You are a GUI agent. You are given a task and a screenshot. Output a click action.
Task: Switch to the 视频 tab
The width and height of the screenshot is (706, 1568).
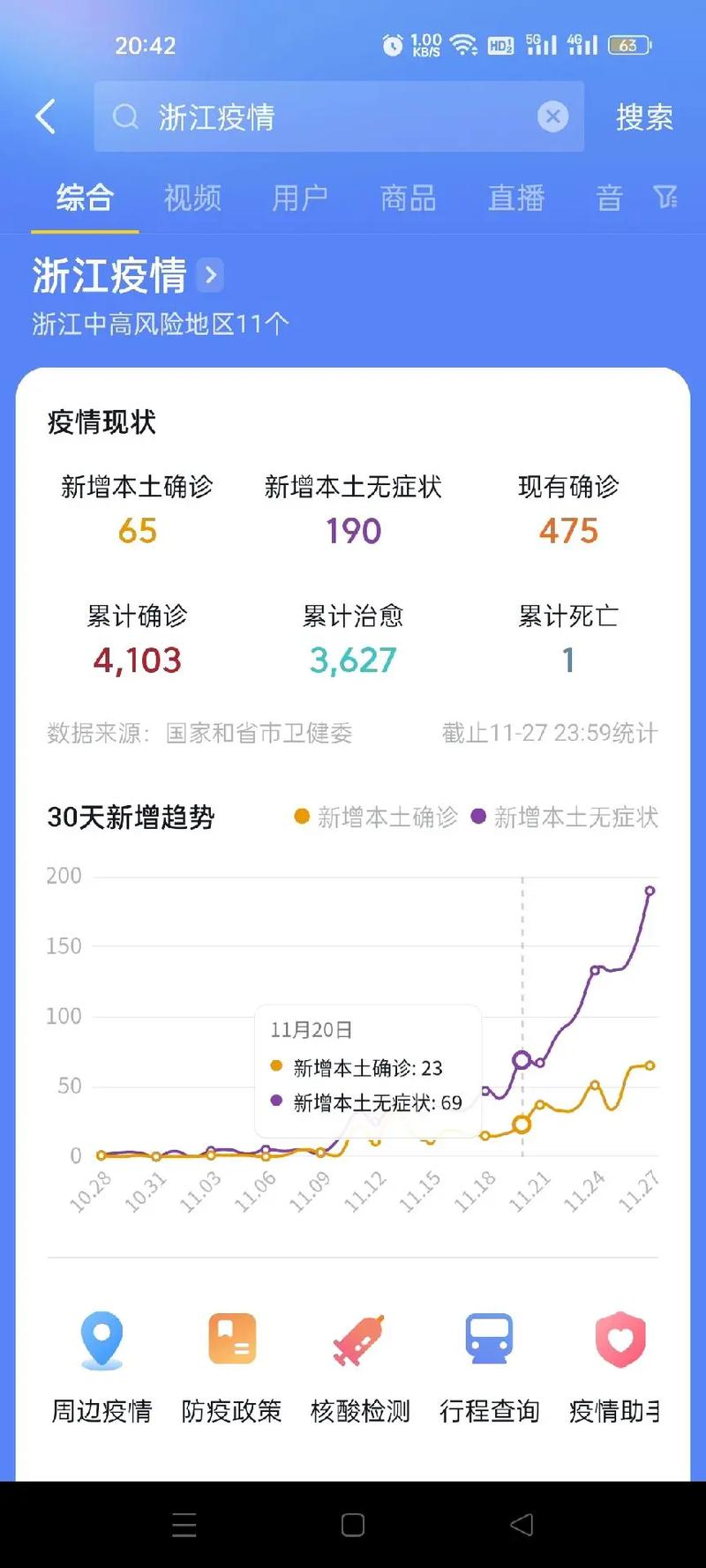192,198
